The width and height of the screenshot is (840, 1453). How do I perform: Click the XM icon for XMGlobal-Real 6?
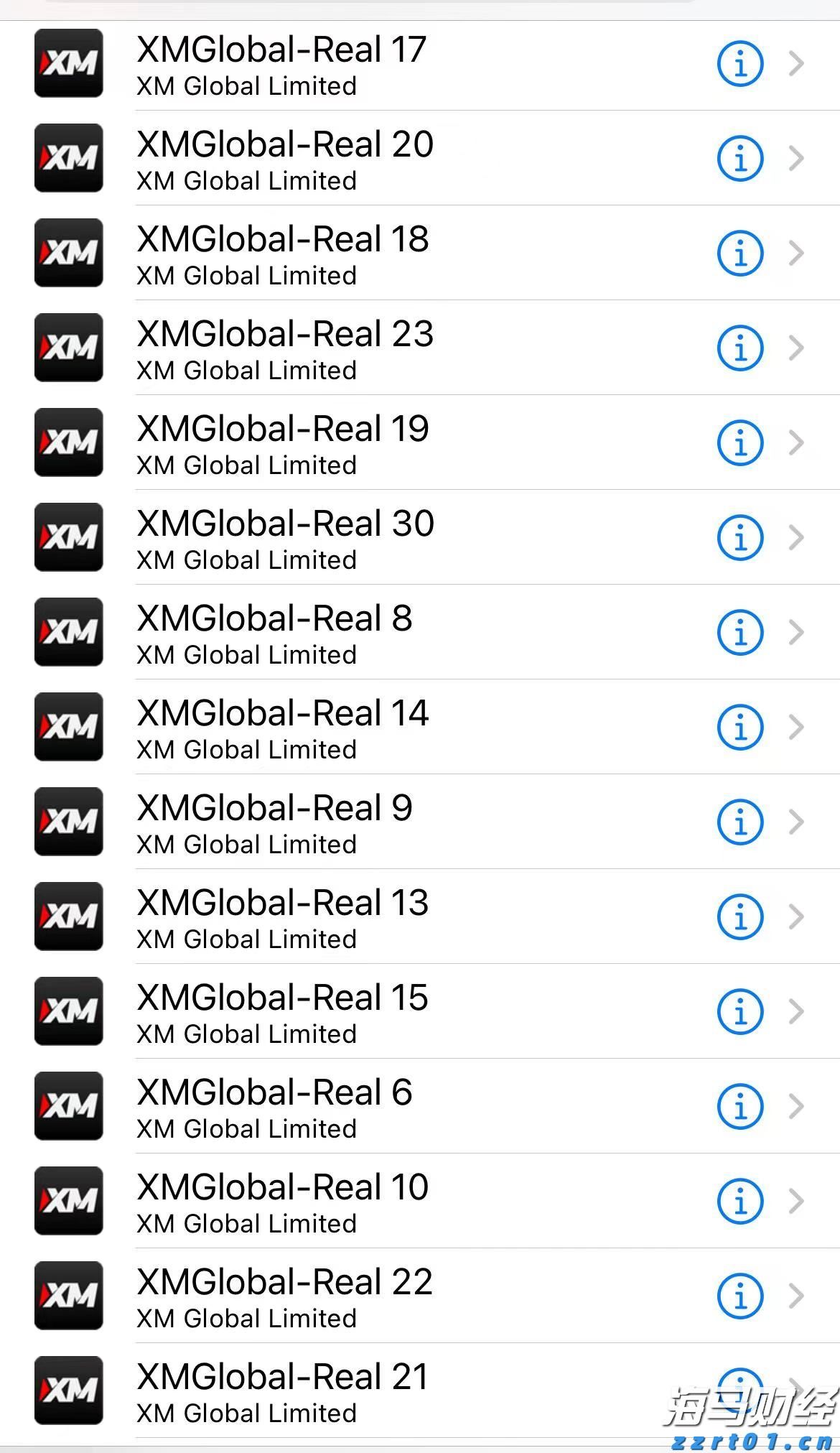click(68, 1106)
